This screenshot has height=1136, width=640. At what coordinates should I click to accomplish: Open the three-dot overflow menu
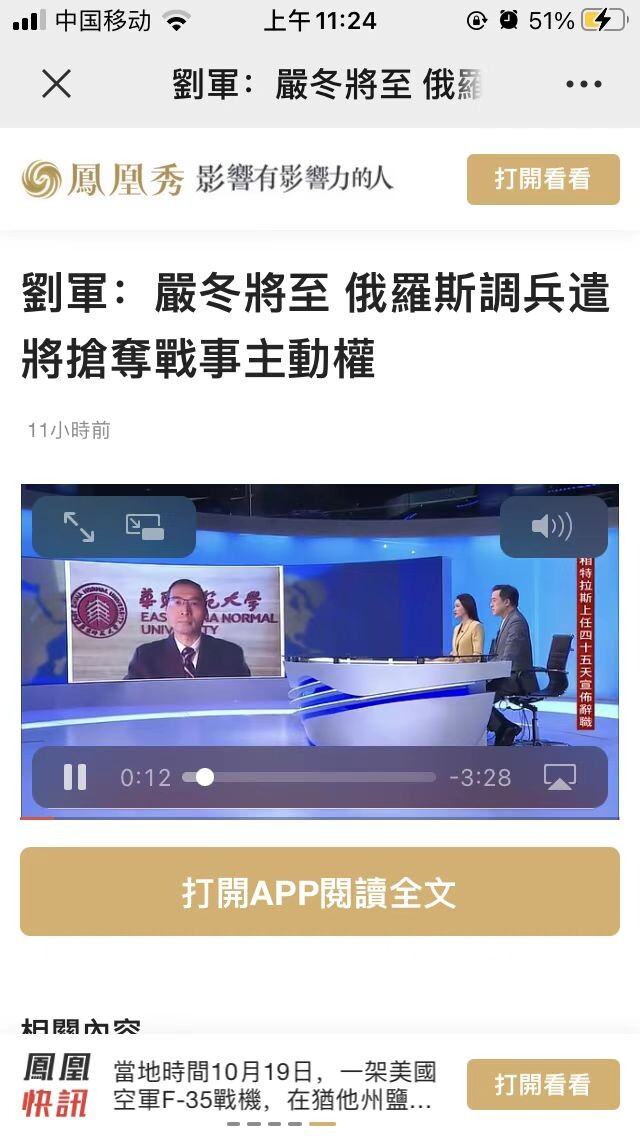point(583,84)
